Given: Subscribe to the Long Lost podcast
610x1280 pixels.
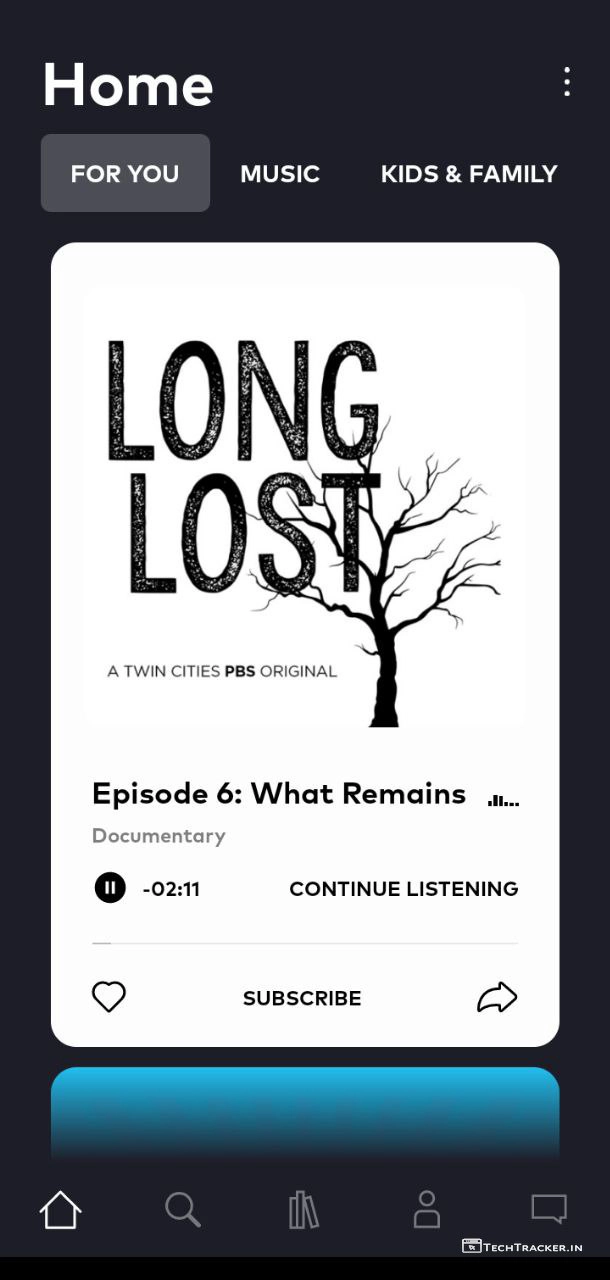Looking at the screenshot, I should [x=302, y=998].
